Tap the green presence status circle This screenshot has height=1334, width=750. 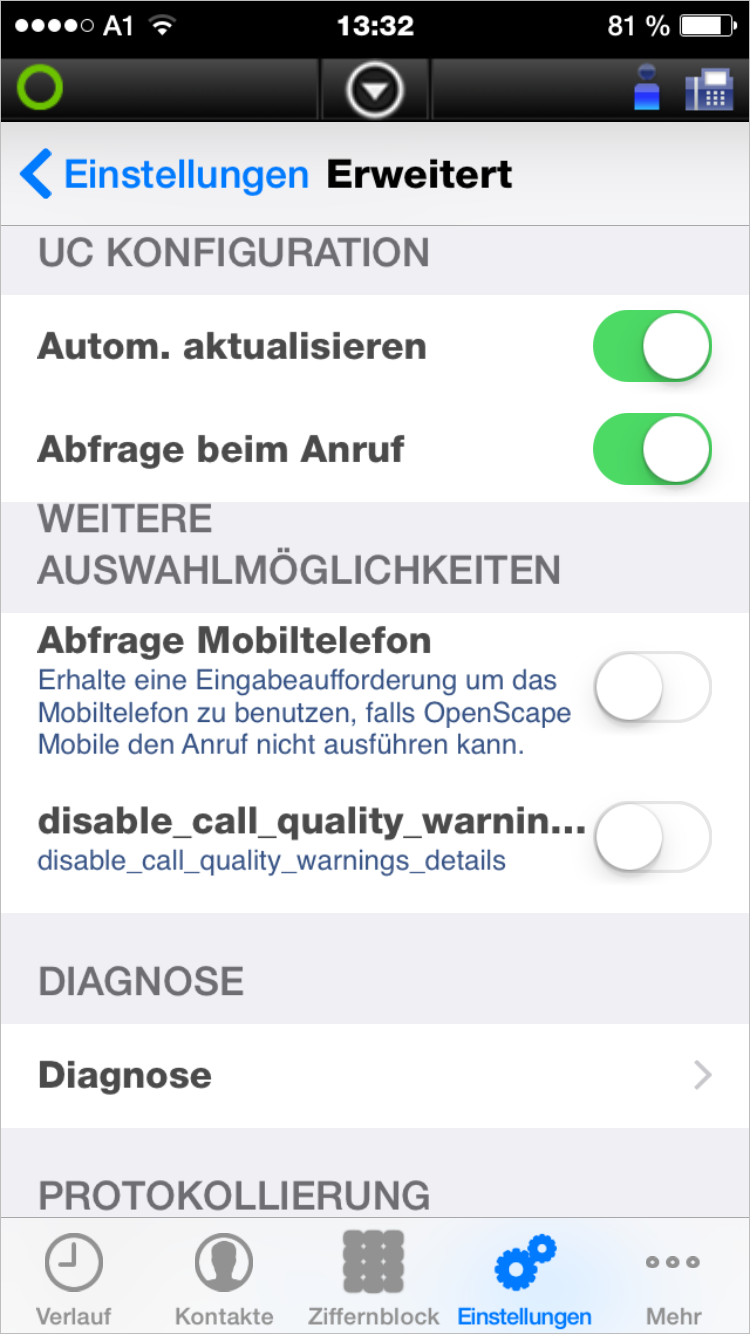pos(40,89)
